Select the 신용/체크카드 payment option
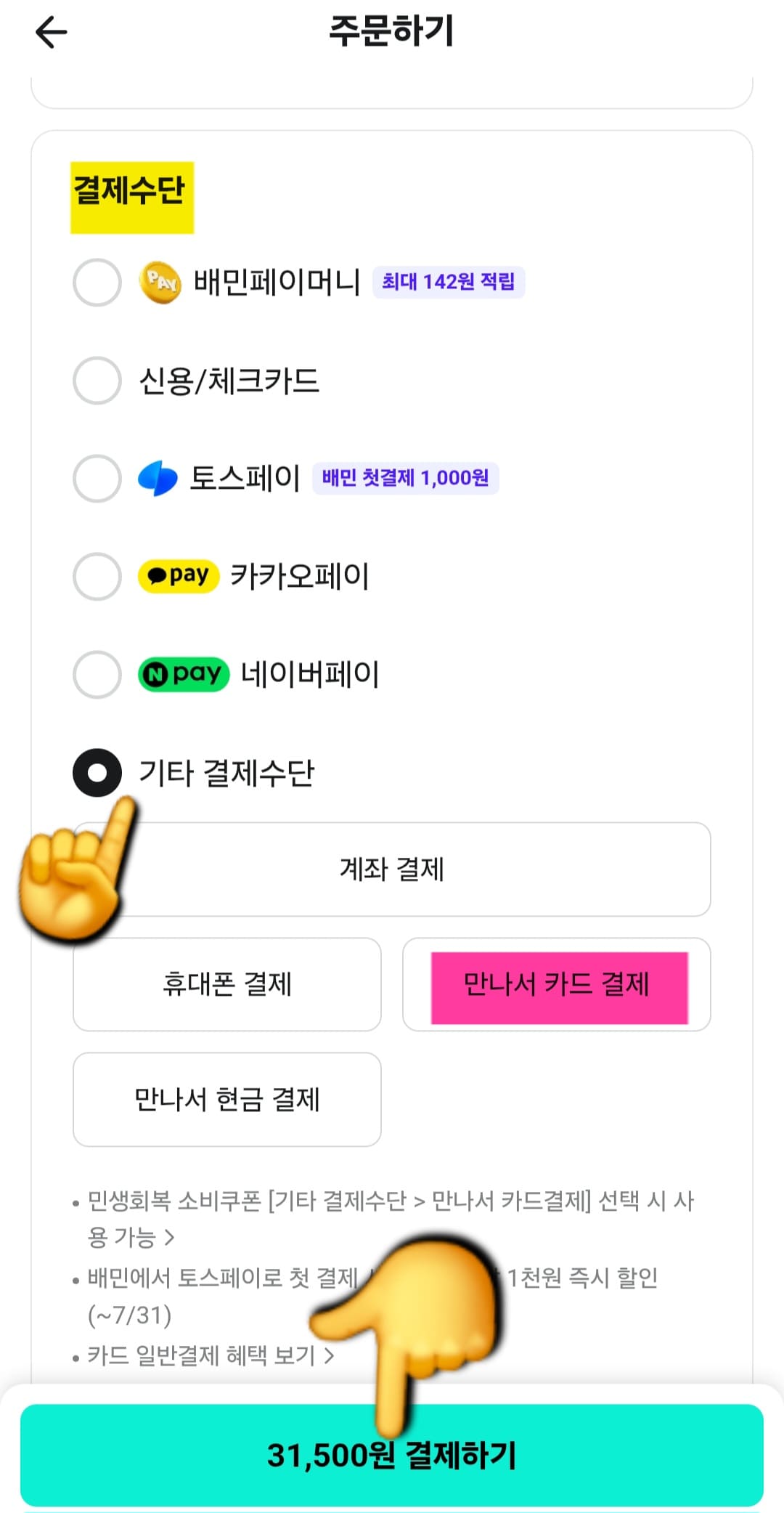 pos(97,381)
